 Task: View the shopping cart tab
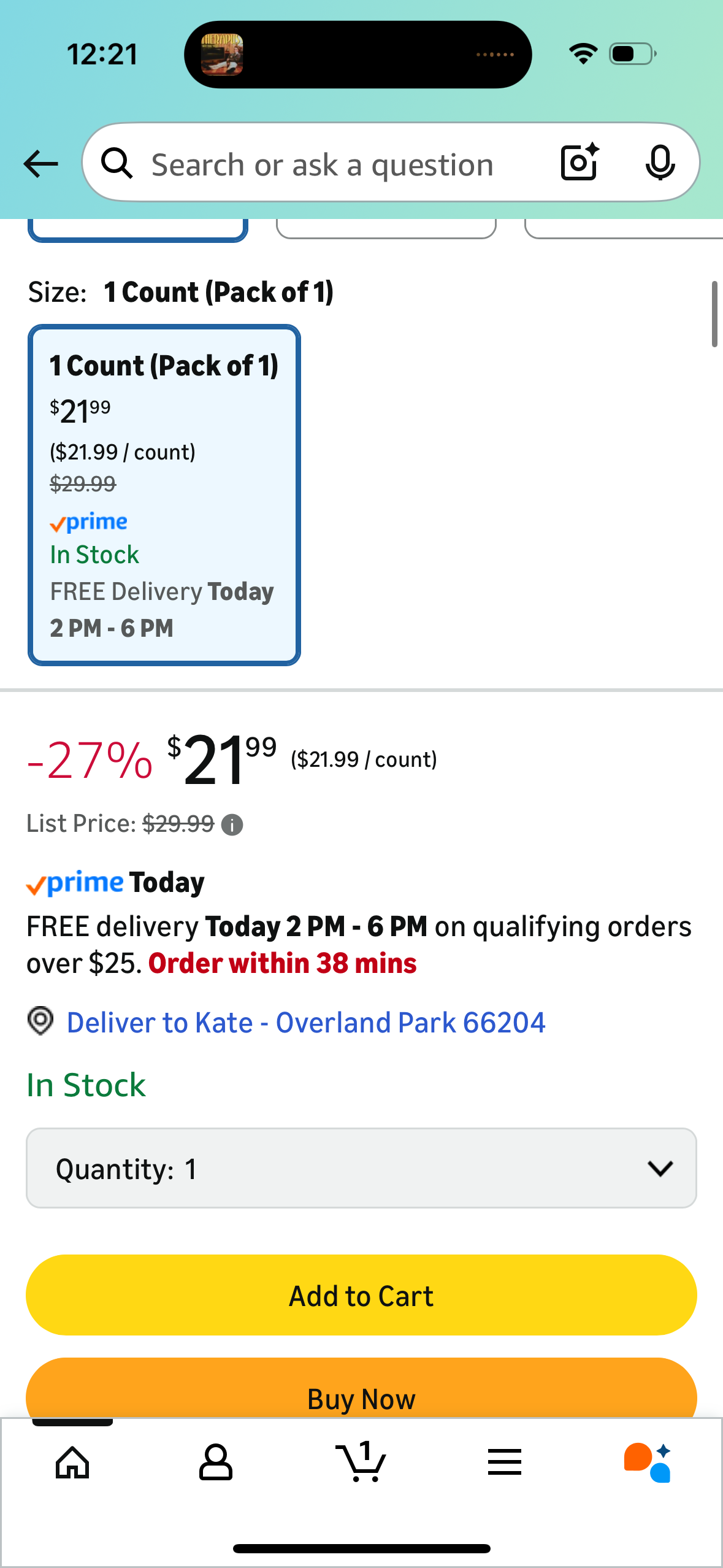pos(361,1462)
